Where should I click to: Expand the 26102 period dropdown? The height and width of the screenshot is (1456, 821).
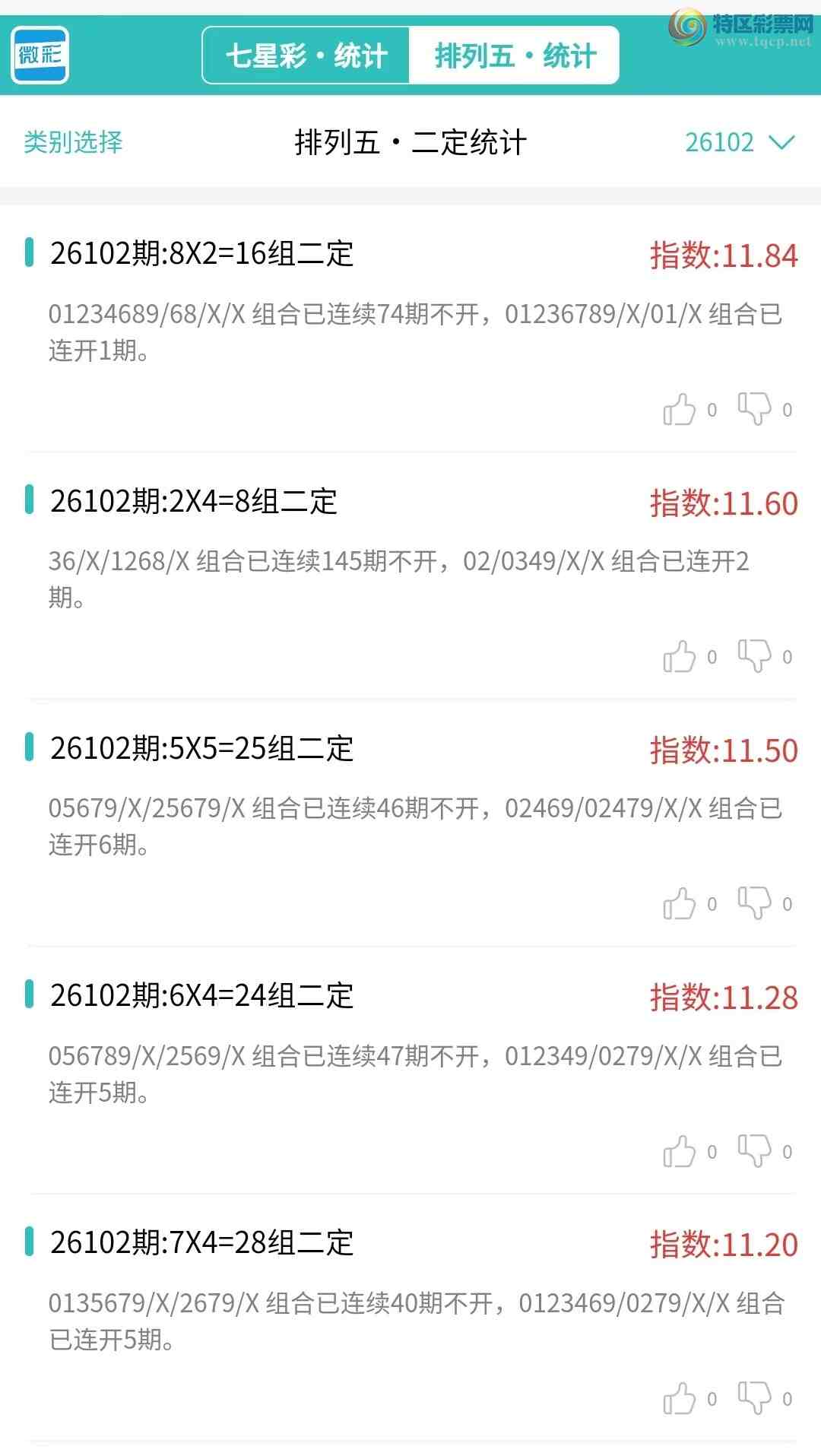[739, 142]
